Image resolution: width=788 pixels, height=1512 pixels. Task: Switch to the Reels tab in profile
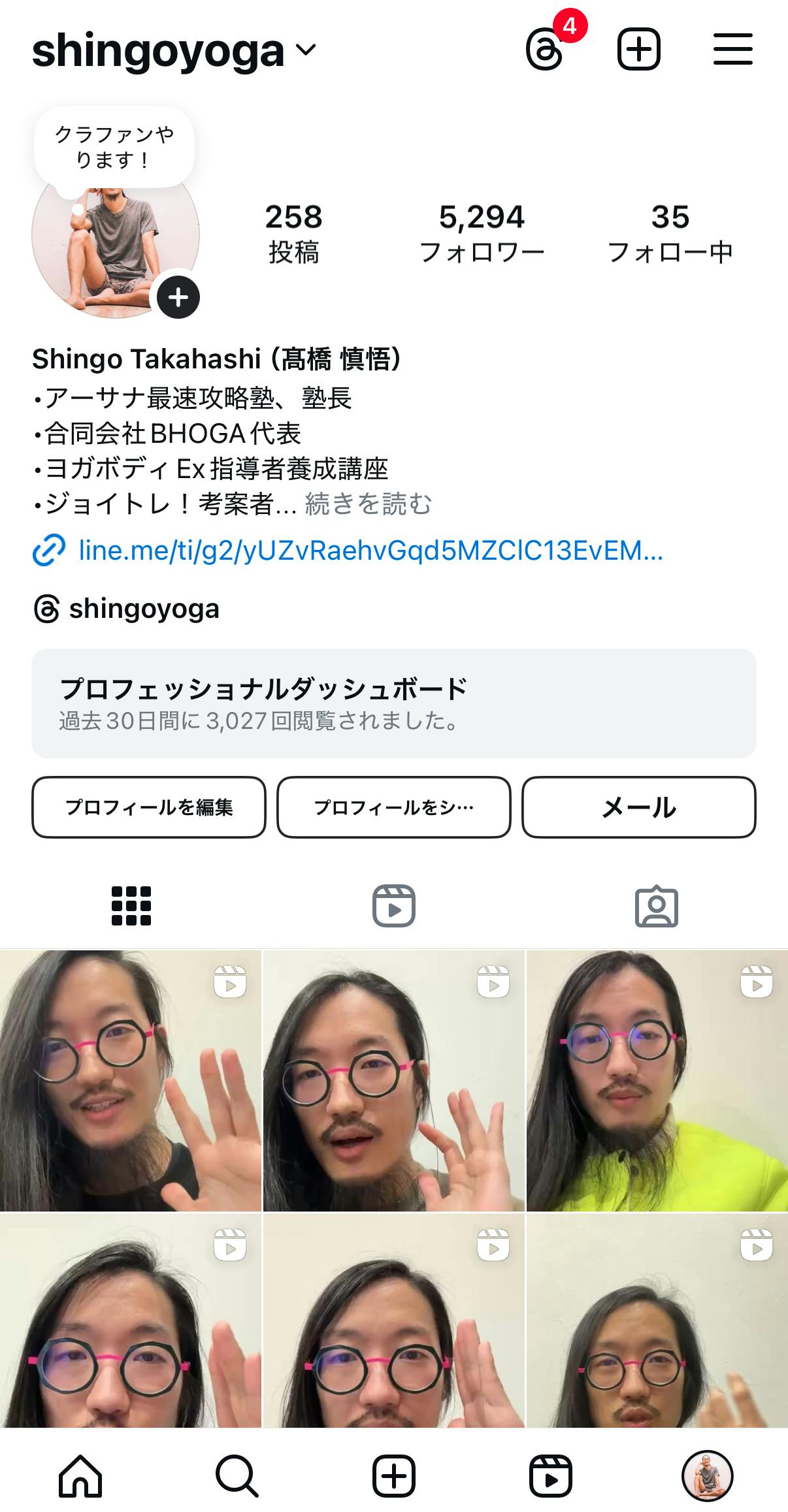coord(394,906)
